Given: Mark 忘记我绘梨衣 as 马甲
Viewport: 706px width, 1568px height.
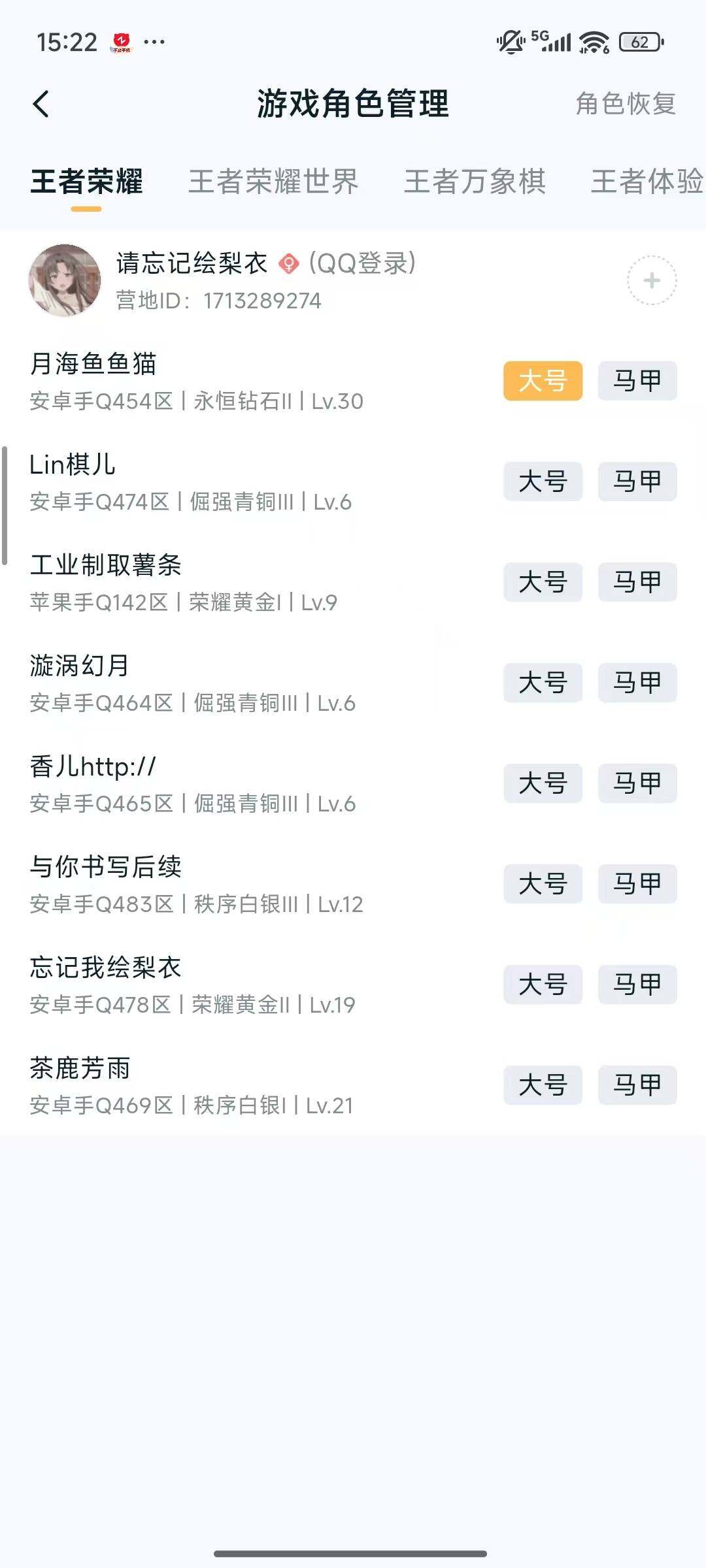Looking at the screenshot, I should click(637, 985).
